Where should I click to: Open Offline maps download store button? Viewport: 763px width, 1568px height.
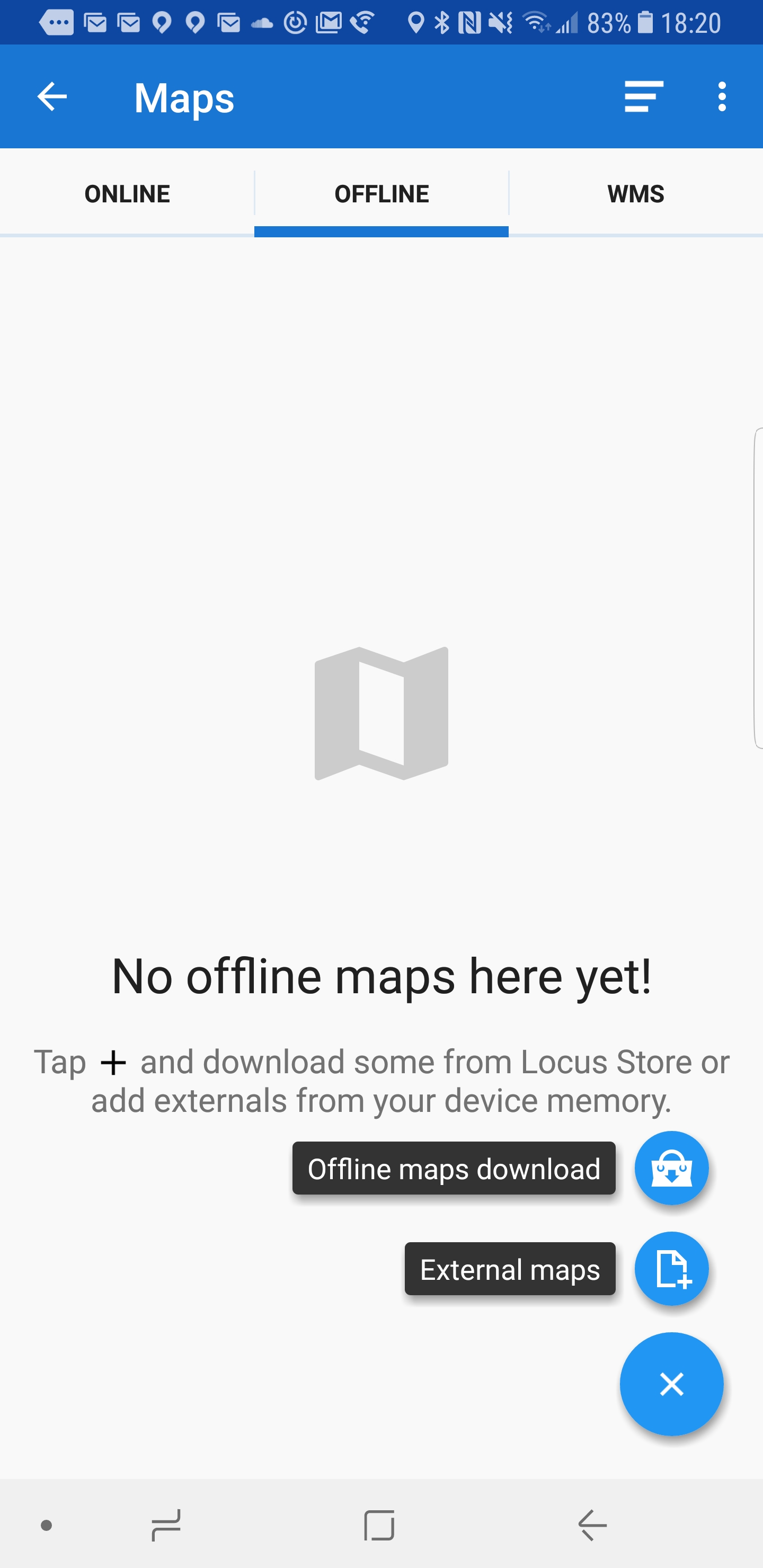pos(671,1168)
